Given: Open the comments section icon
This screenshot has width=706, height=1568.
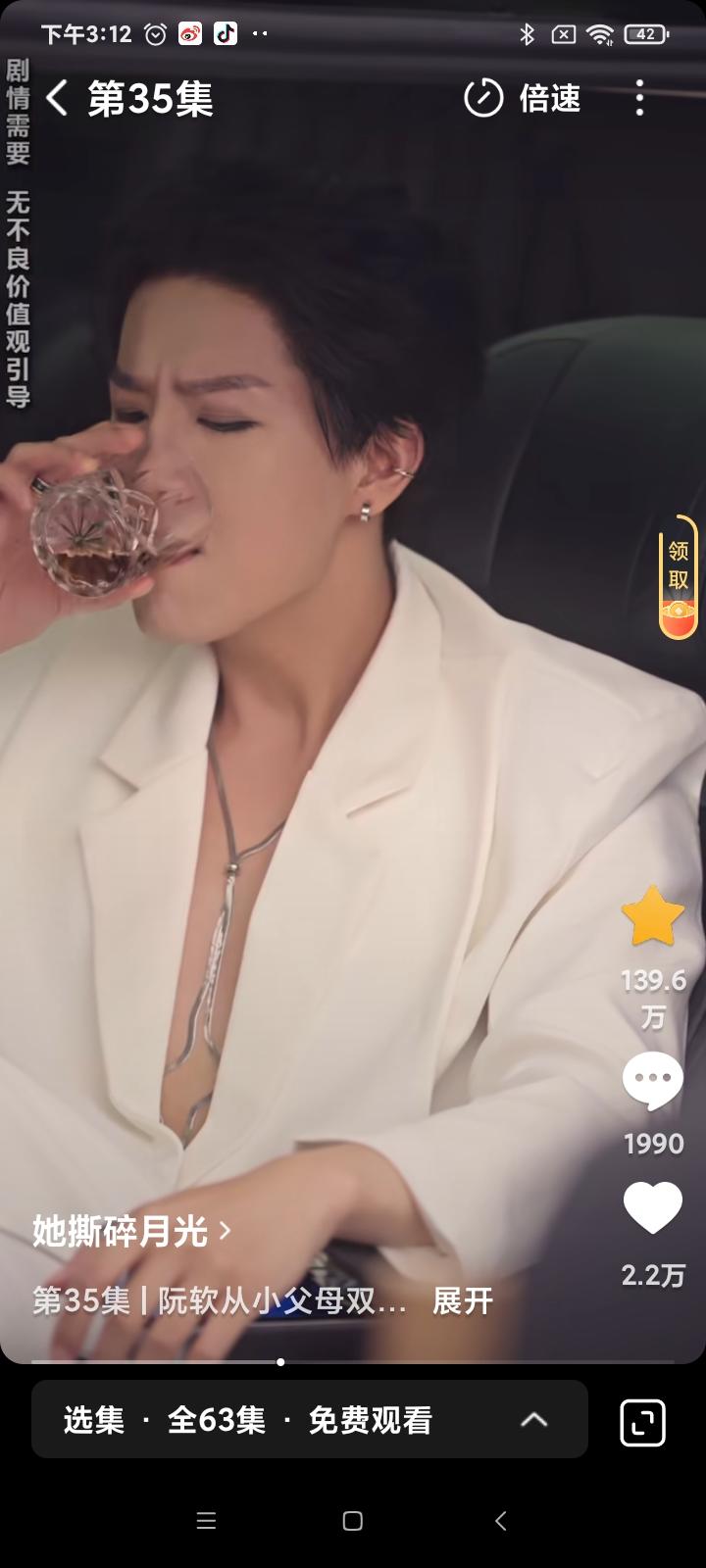Looking at the screenshot, I should pyautogui.click(x=651, y=1078).
